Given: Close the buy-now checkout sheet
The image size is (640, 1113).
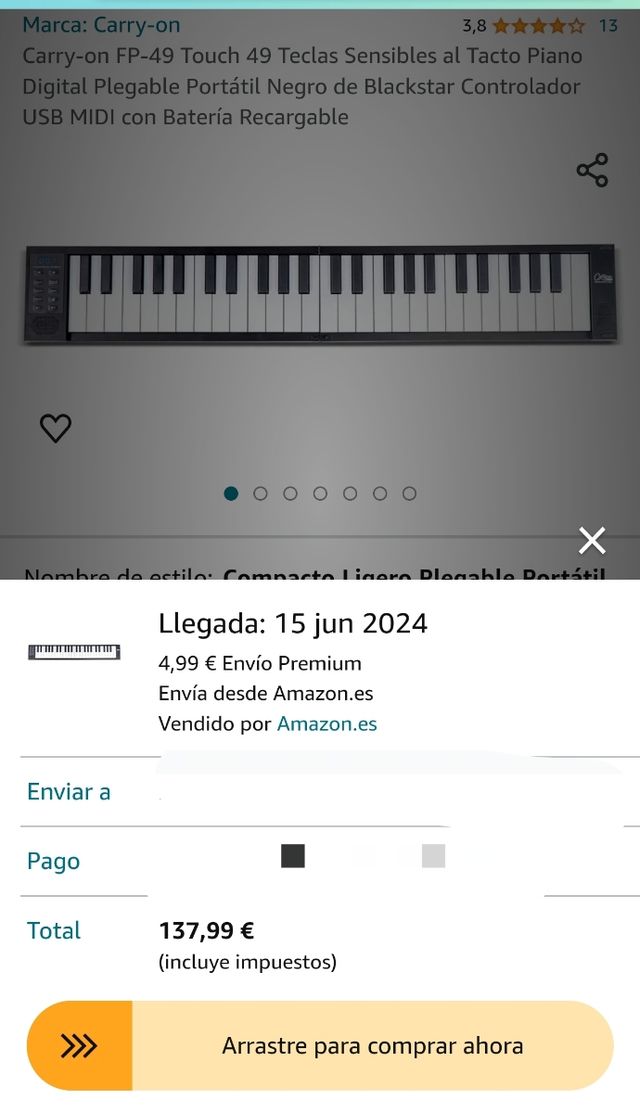Looking at the screenshot, I should (x=592, y=541).
